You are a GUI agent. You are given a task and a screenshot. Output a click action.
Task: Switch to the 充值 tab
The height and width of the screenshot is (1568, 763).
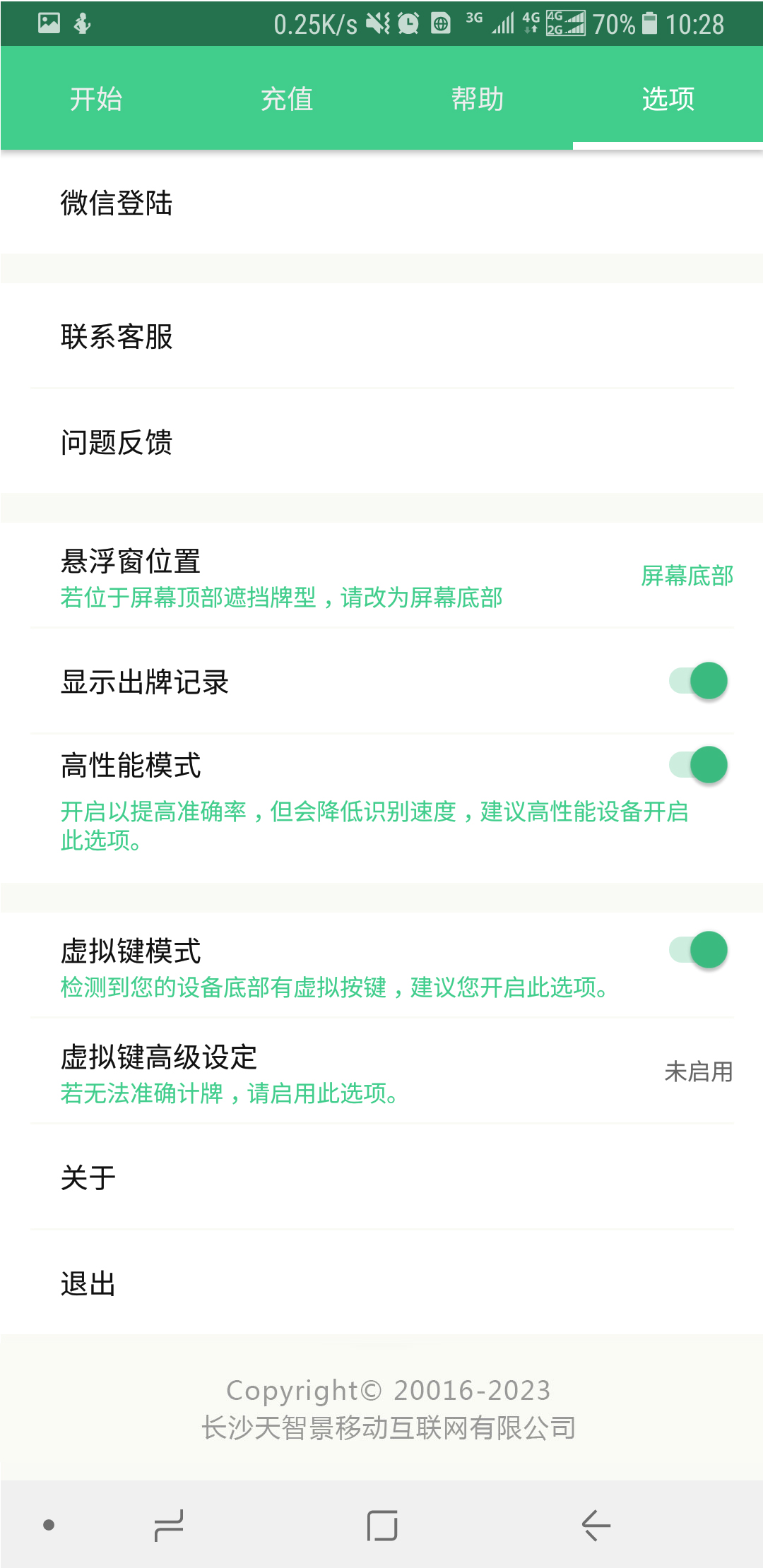coord(286,98)
